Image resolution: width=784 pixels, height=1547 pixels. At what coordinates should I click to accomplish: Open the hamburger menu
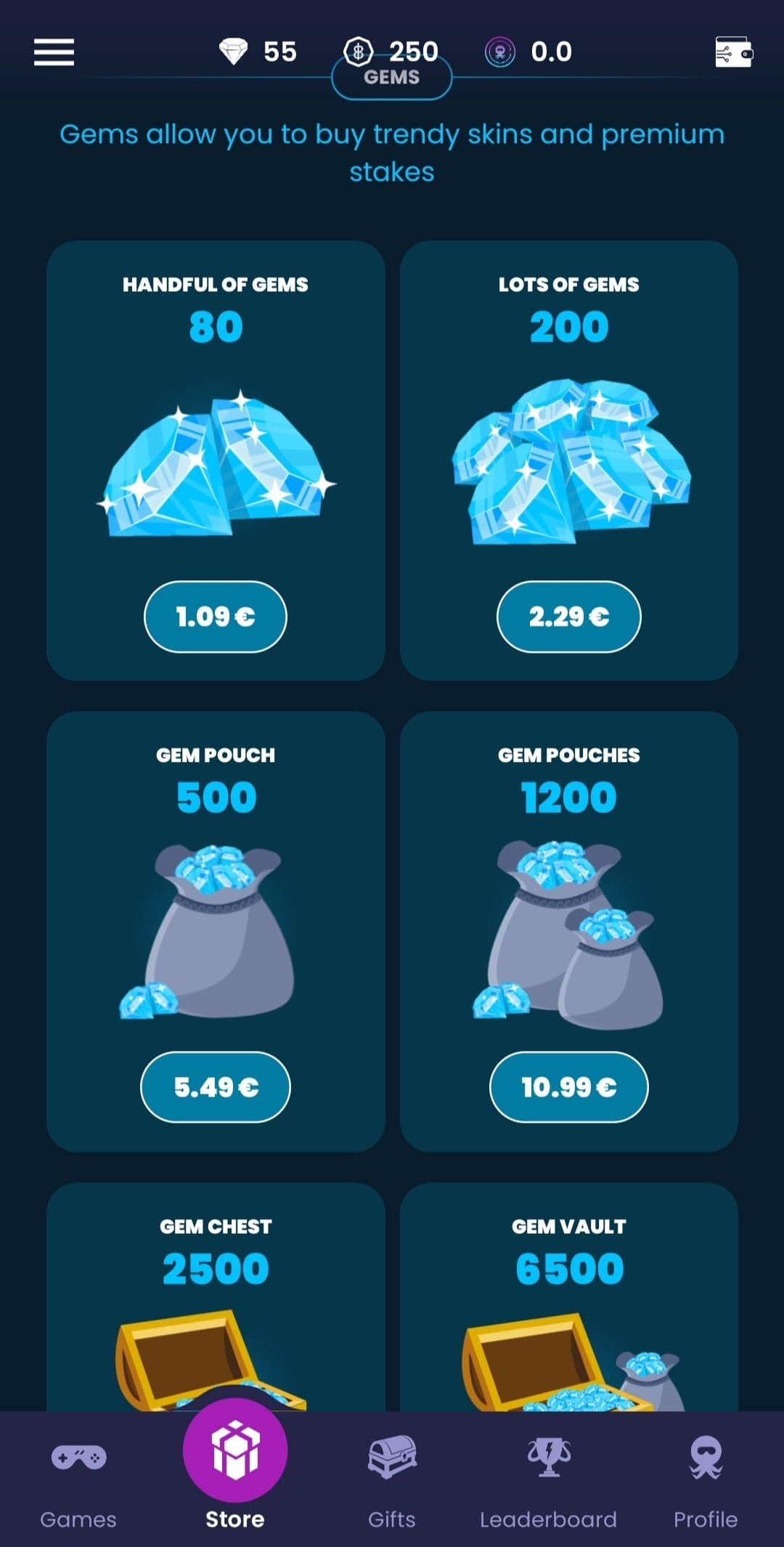[x=54, y=52]
